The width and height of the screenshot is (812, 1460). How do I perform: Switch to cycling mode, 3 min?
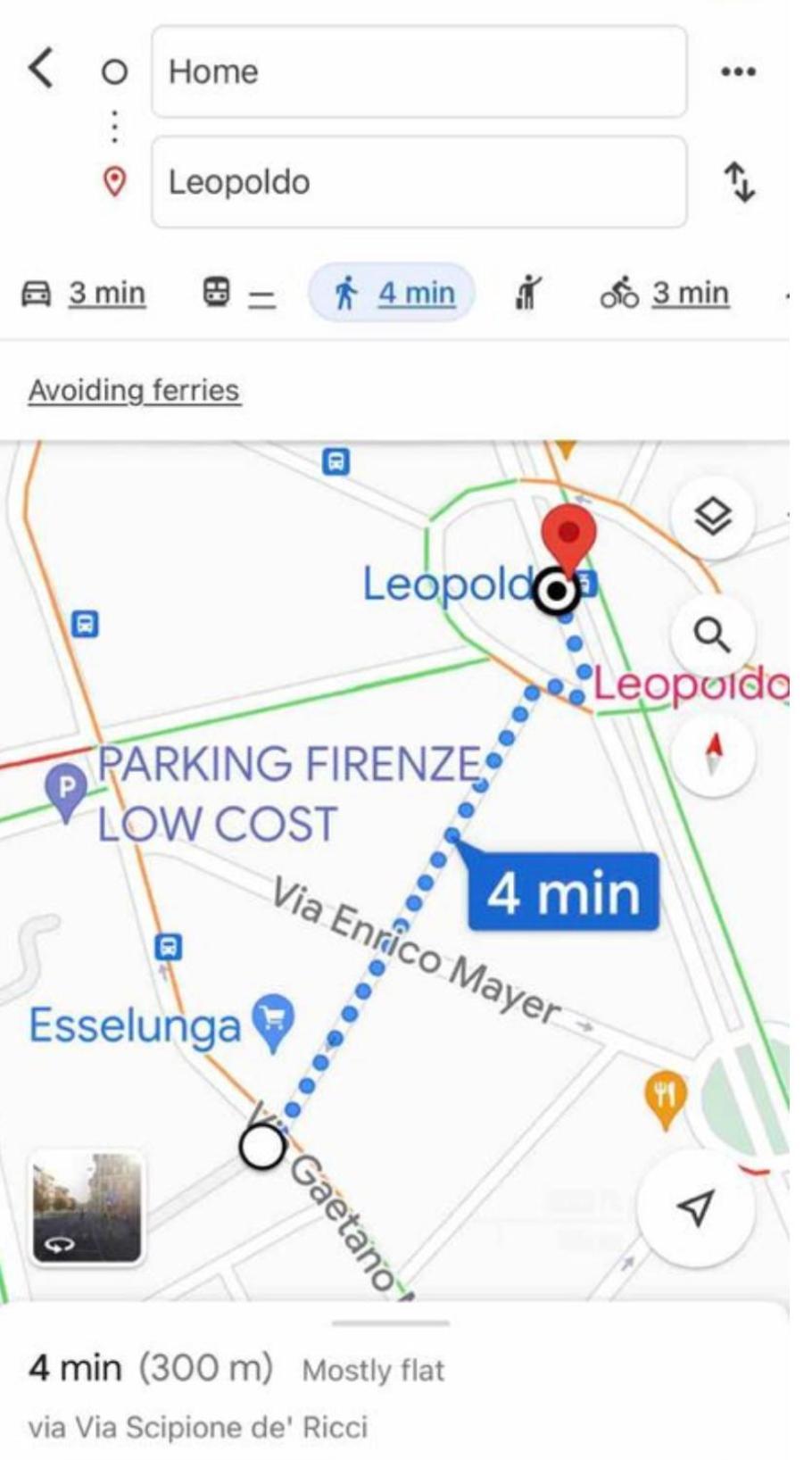pyautogui.click(x=666, y=293)
